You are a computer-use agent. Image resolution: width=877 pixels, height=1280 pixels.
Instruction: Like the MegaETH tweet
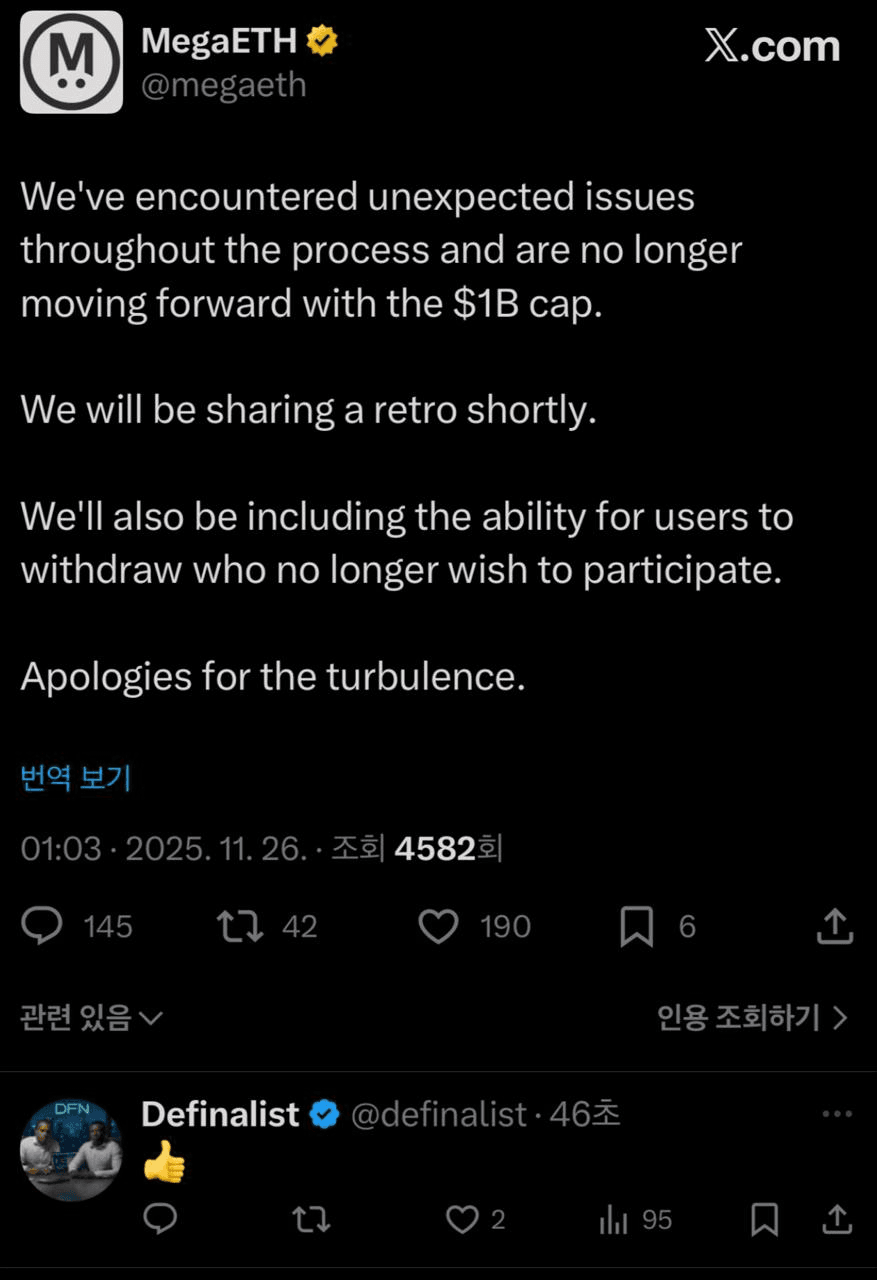tap(438, 927)
